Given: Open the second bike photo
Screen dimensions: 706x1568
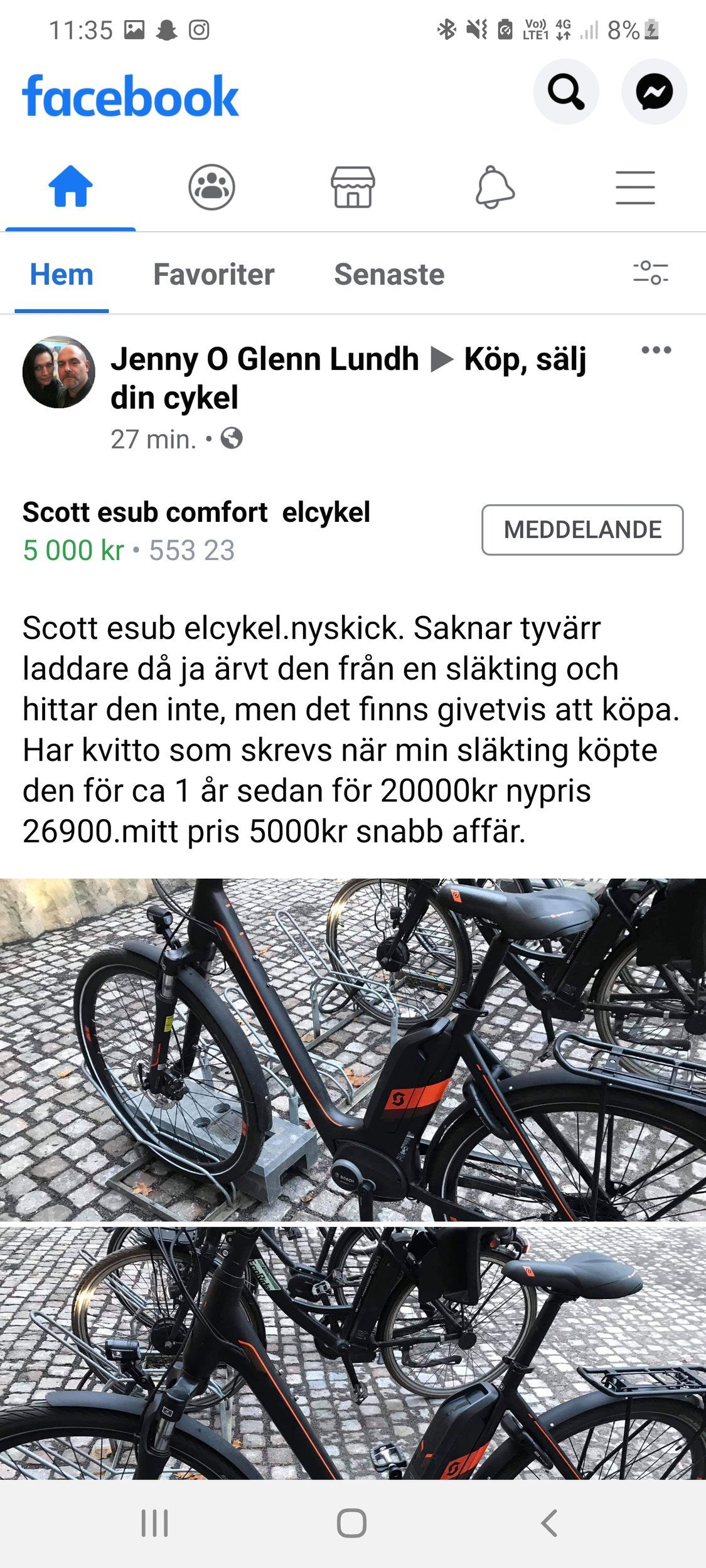Looking at the screenshot, I should pyautogui.click(x=353, y=1353).
